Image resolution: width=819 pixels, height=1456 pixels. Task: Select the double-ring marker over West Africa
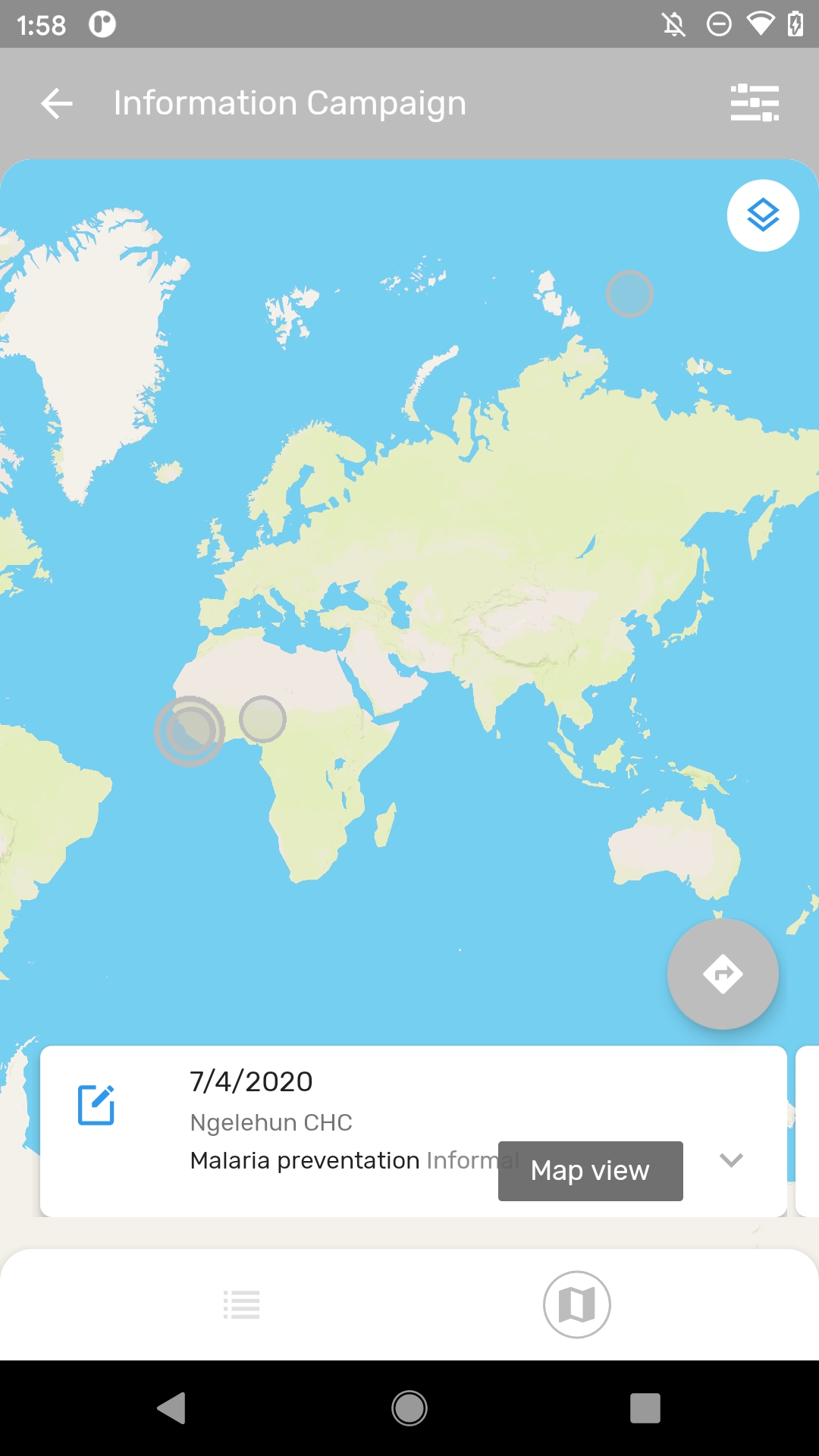tap(190, 731)
